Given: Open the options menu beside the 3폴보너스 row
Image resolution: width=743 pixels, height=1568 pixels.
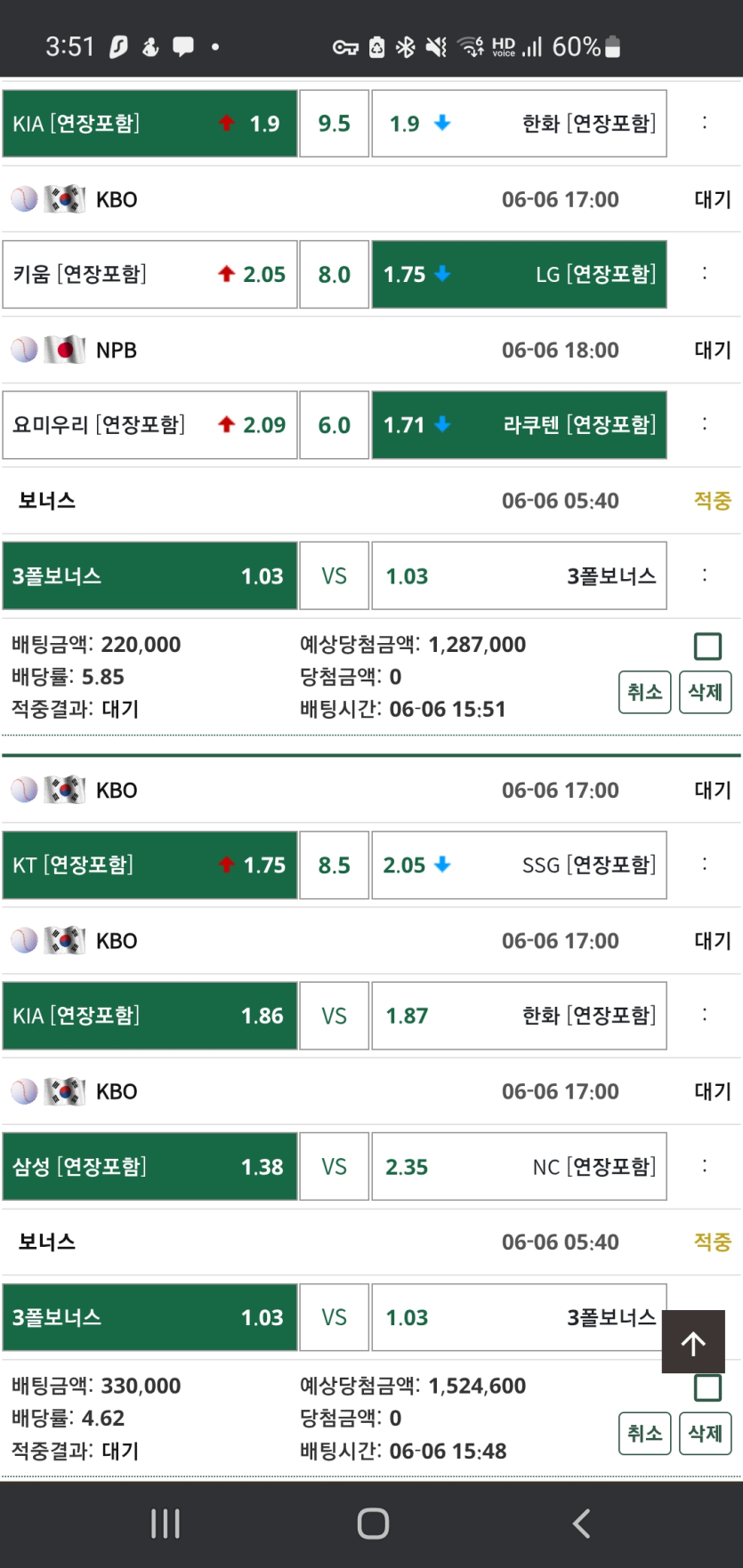Looking at the screenshot, I should pyautogui.click(x=703, y=575).
